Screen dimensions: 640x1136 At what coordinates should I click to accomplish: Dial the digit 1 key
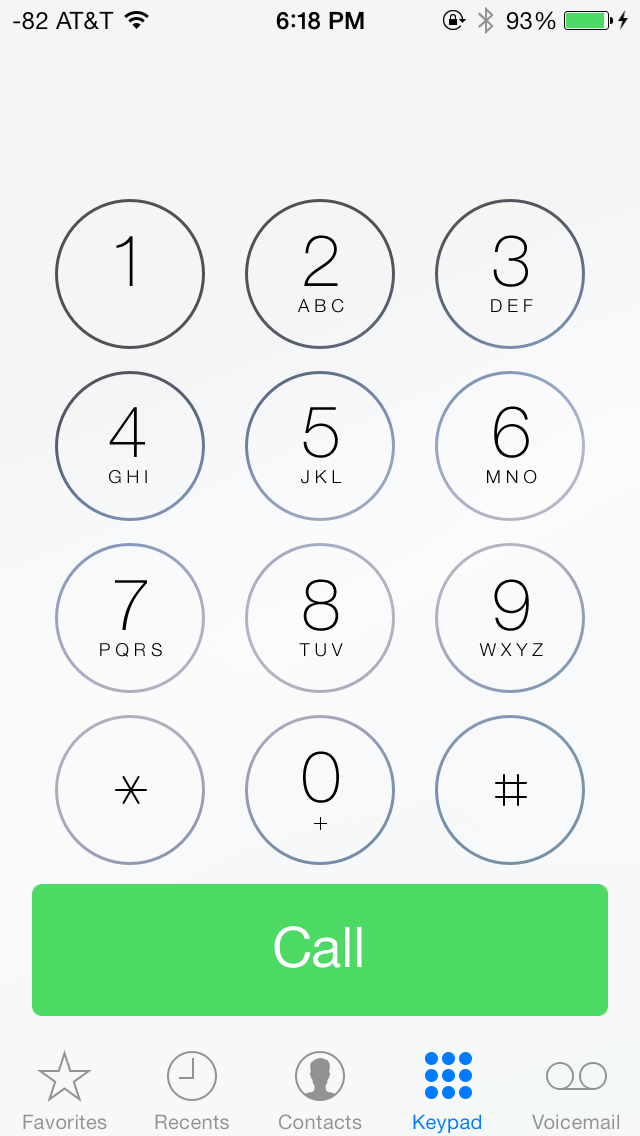(130, 274)
